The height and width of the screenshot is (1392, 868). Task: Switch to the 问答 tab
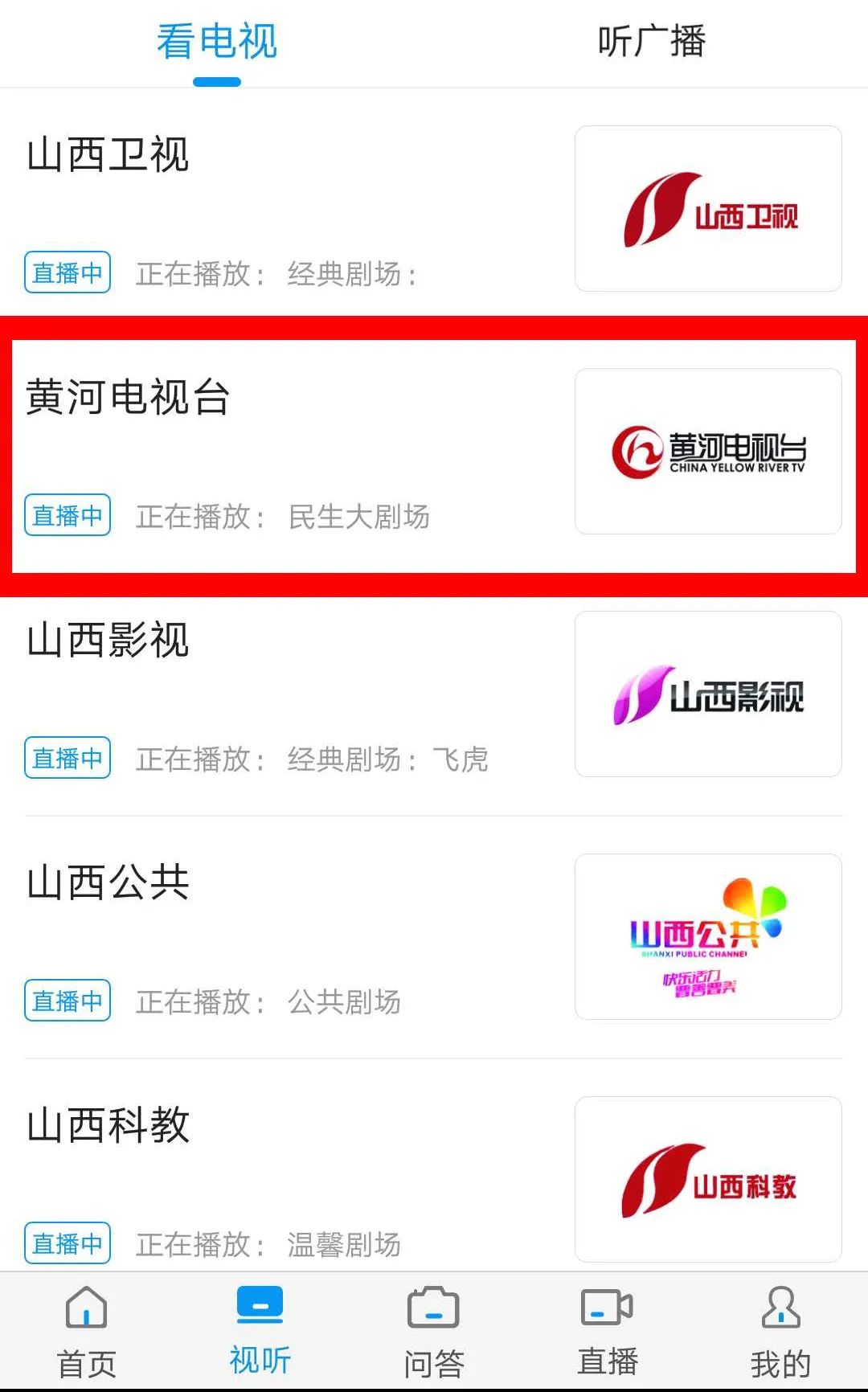click(434, 1331)
